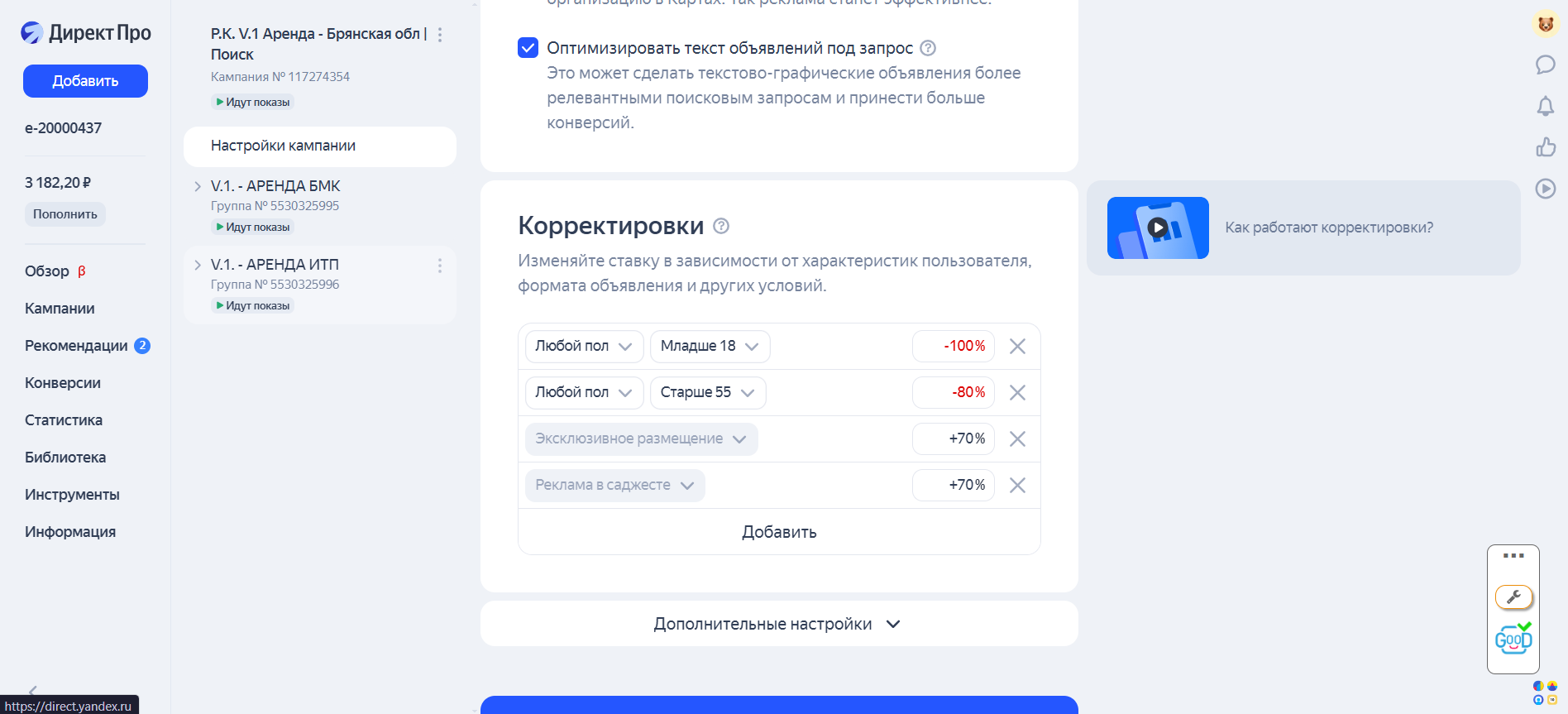Open the notifications bell
The image size is (1568, 714).
[1545, 106]
